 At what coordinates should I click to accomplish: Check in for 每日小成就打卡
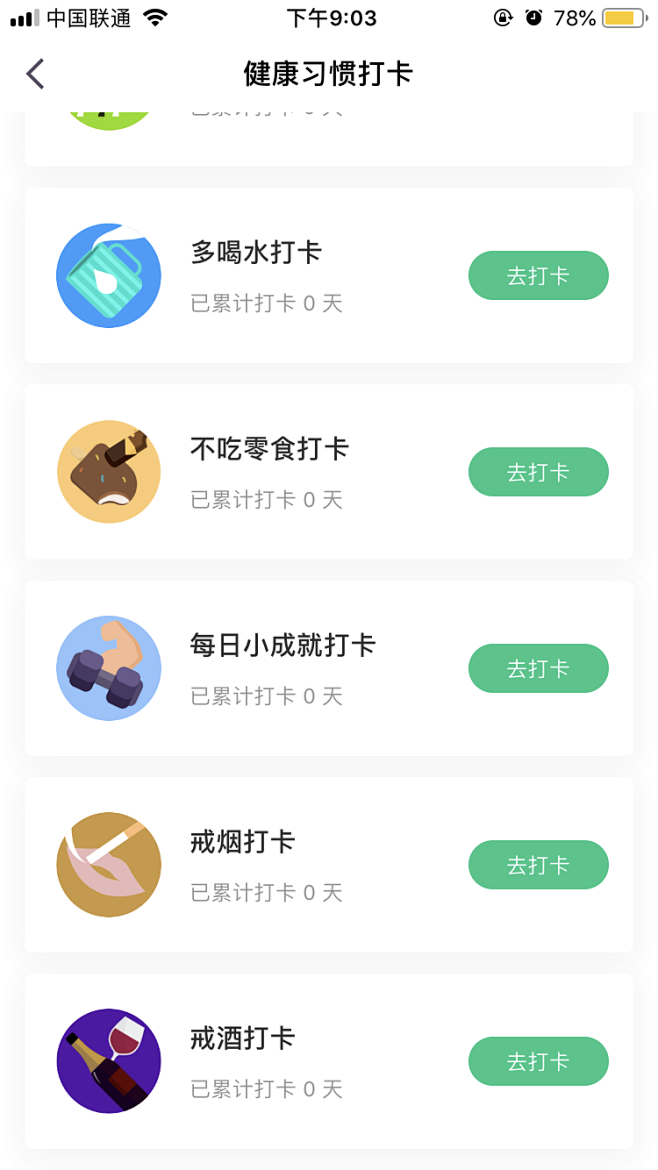click(x=539, y=668)
